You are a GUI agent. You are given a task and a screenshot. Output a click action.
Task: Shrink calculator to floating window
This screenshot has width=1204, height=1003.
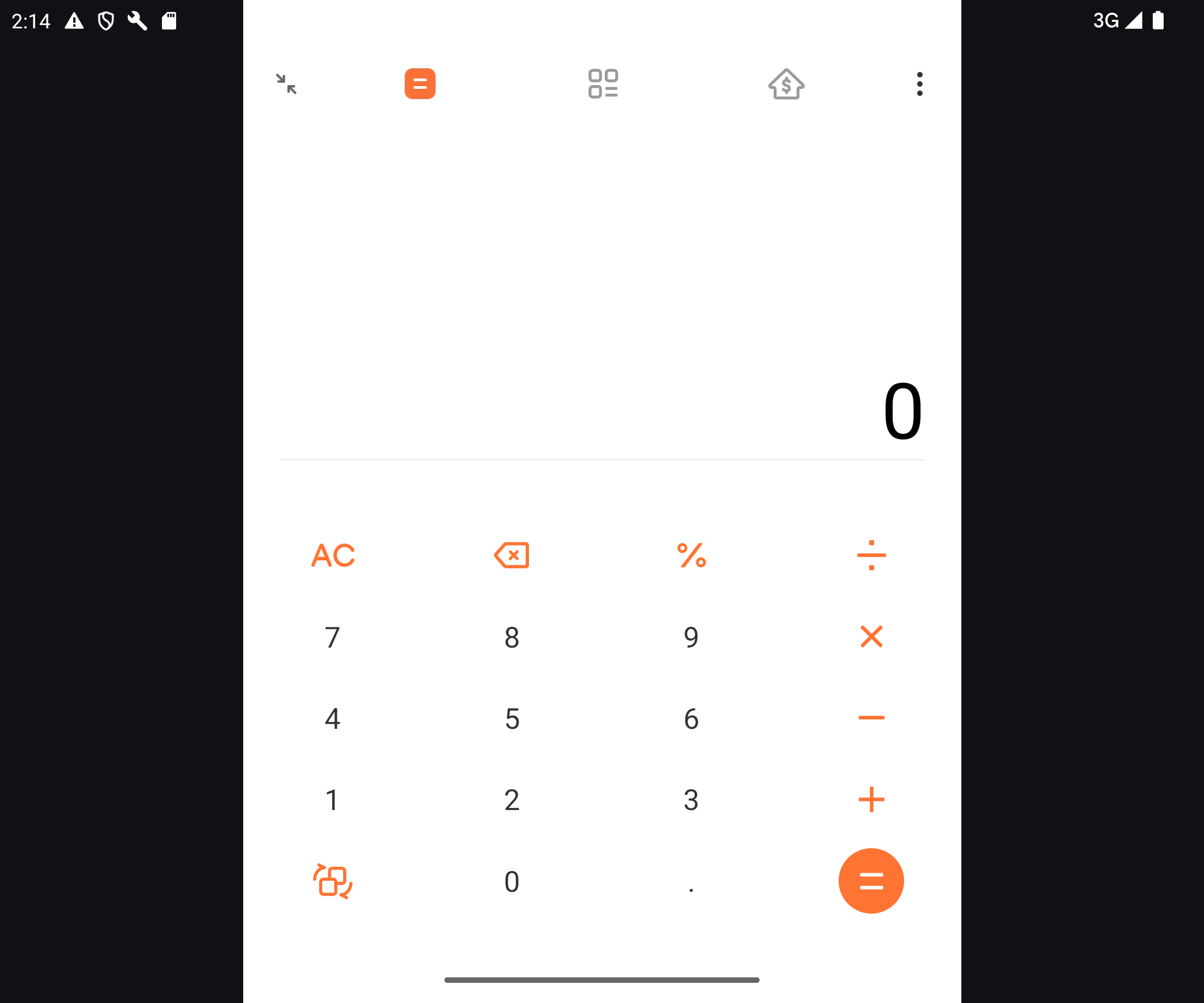click(x=286, y=84)
